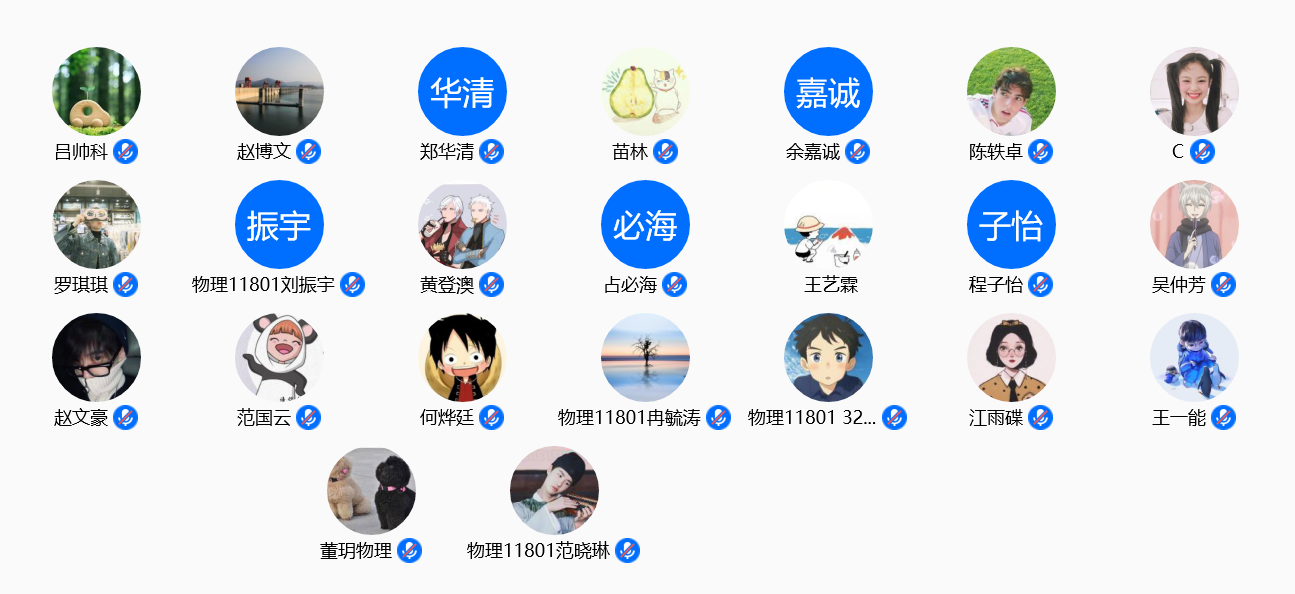
Task: Tap participant 赵文豪
Action: (96, 358)
